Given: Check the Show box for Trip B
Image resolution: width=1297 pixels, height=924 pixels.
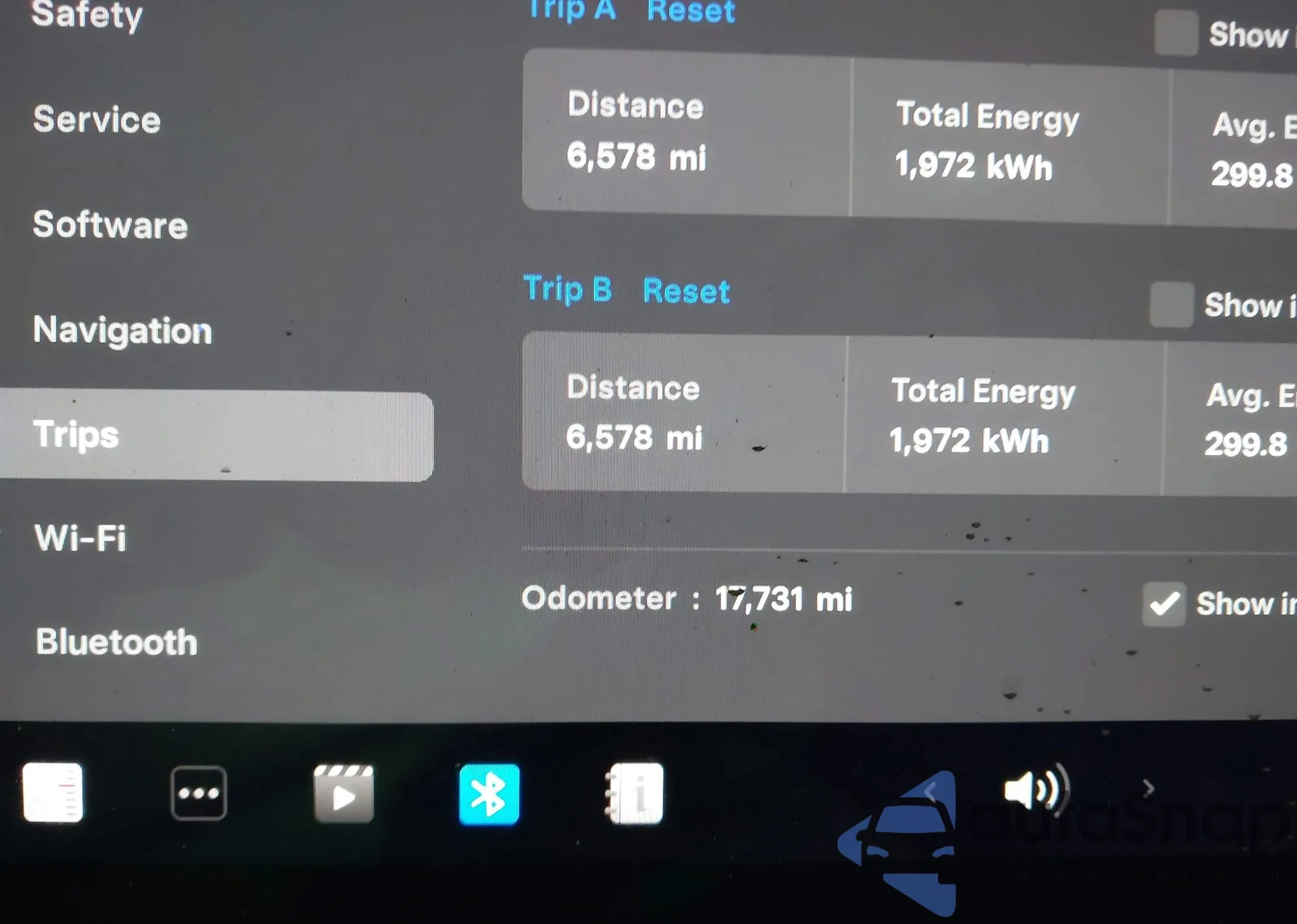Looking at the screenshot, I should [x=1171, y=304].
